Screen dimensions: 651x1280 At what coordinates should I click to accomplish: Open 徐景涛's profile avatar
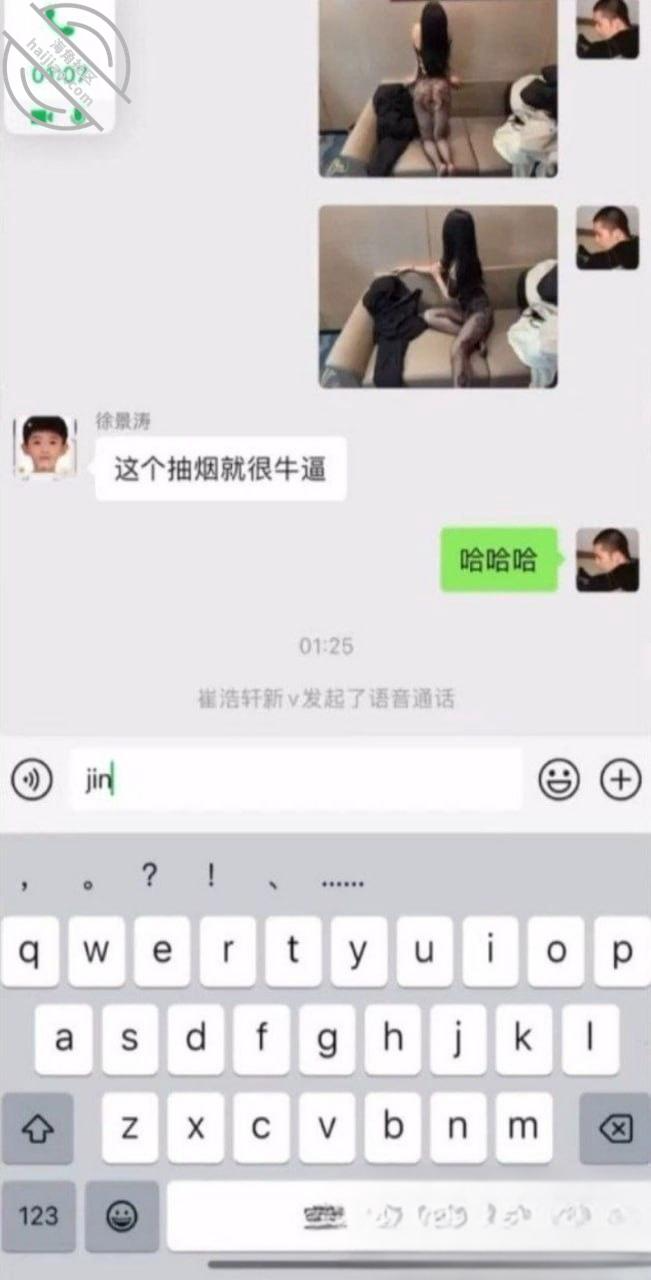click(45, 446)
